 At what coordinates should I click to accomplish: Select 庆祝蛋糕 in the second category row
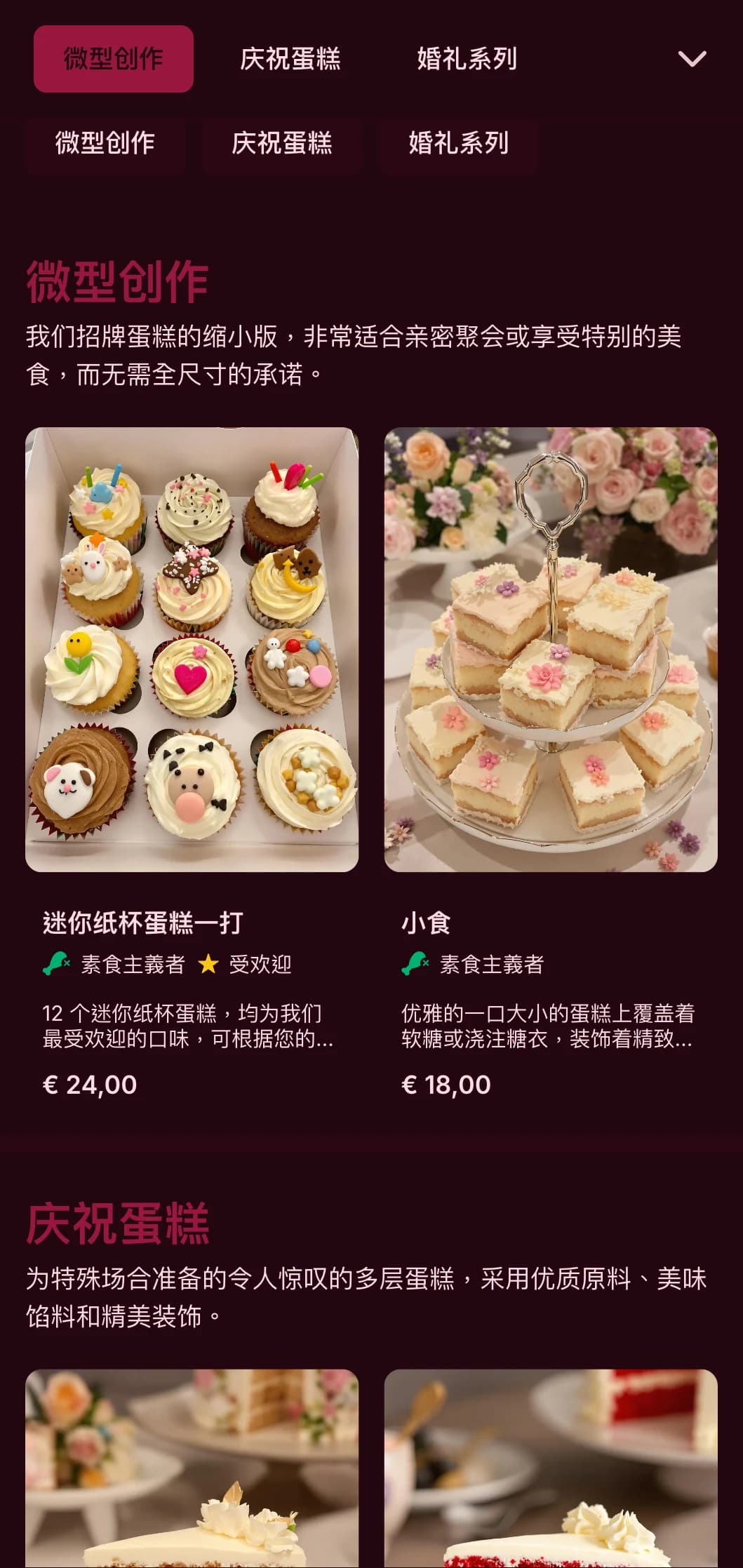coord(283,145)
